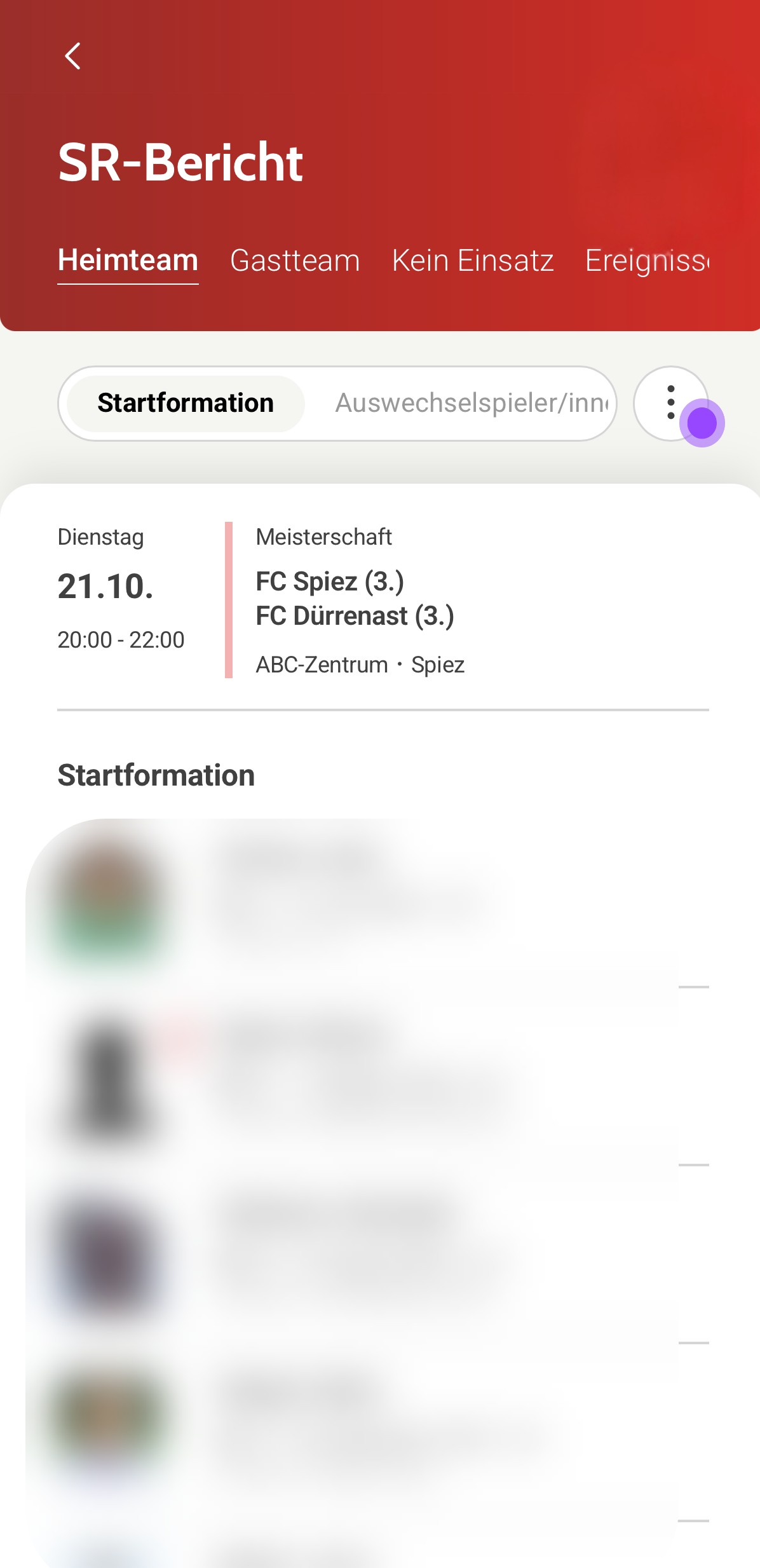Select the Startformation segment

(x=186, y=403)
